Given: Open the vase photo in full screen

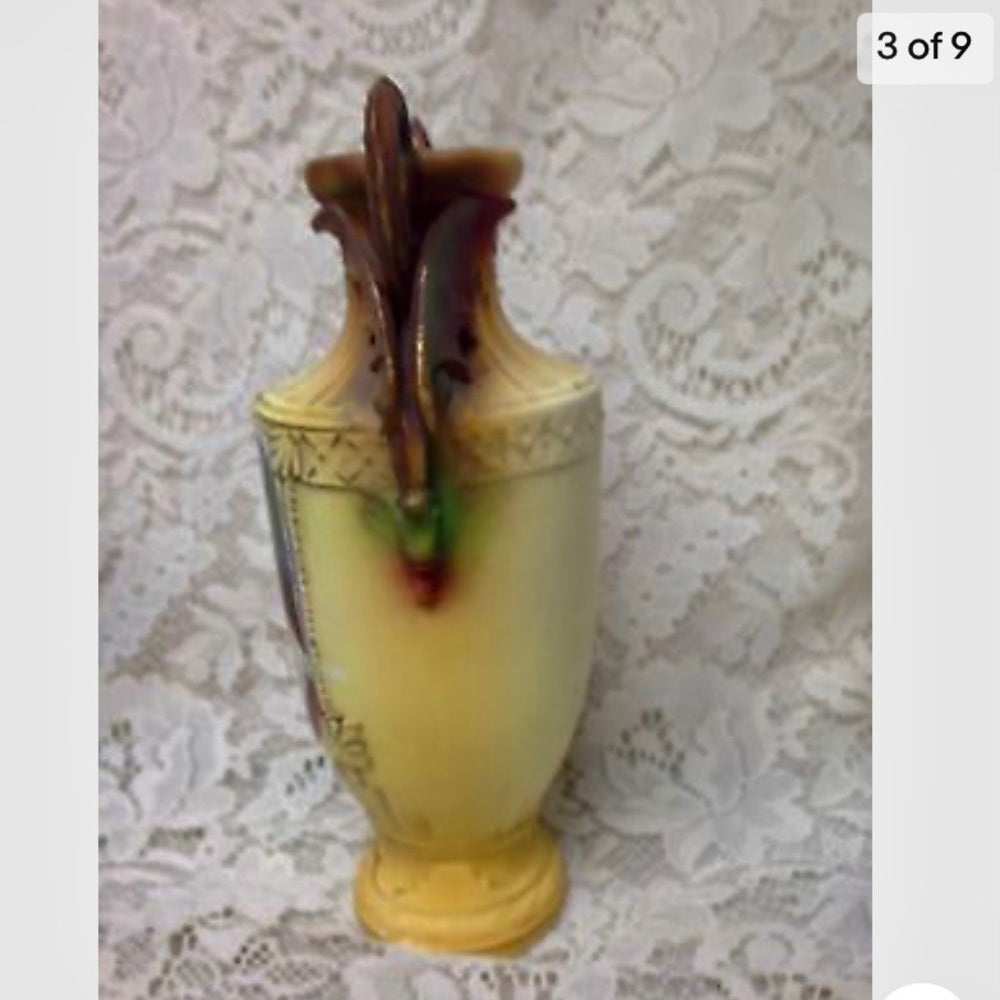Looking at the screenshot, I should tap(484, 500).
